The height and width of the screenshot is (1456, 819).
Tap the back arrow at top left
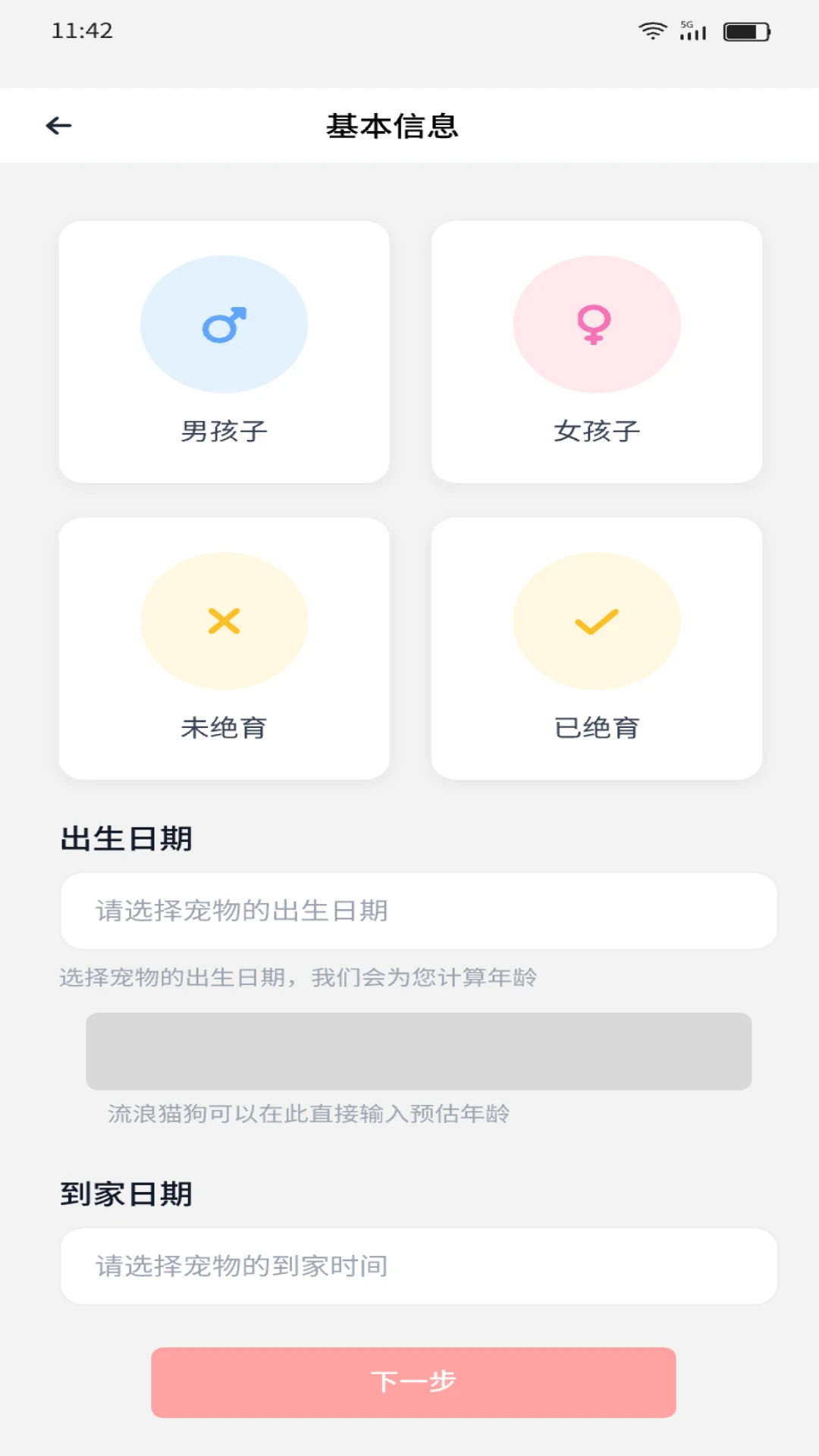click(x=57, y=125)
